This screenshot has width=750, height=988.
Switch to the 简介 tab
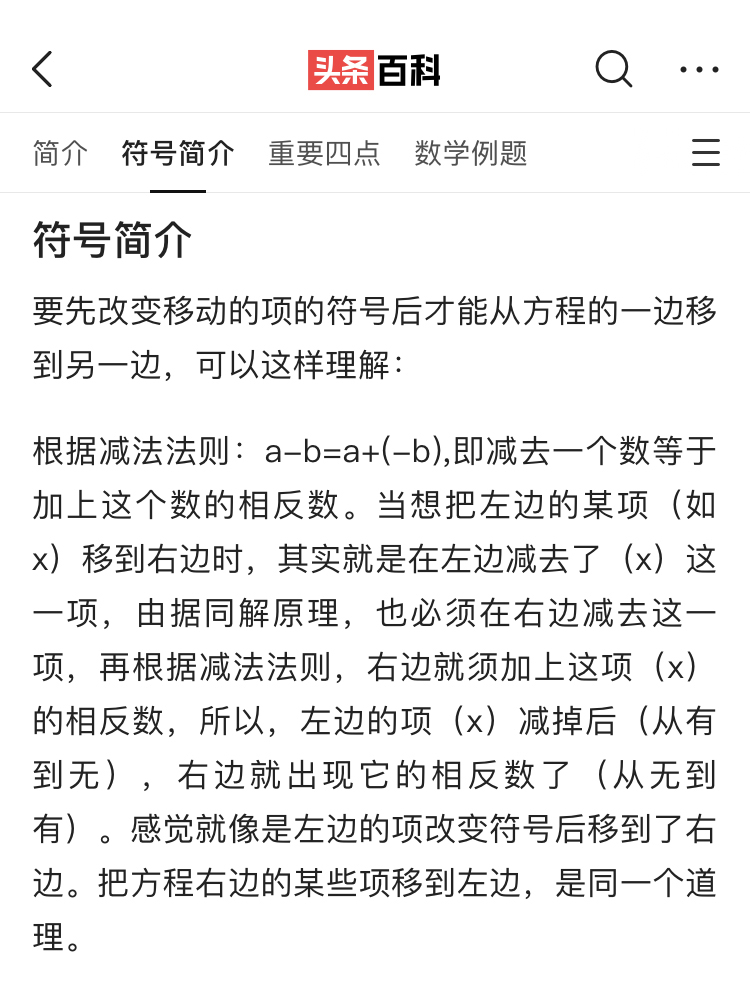pos(60,153)
